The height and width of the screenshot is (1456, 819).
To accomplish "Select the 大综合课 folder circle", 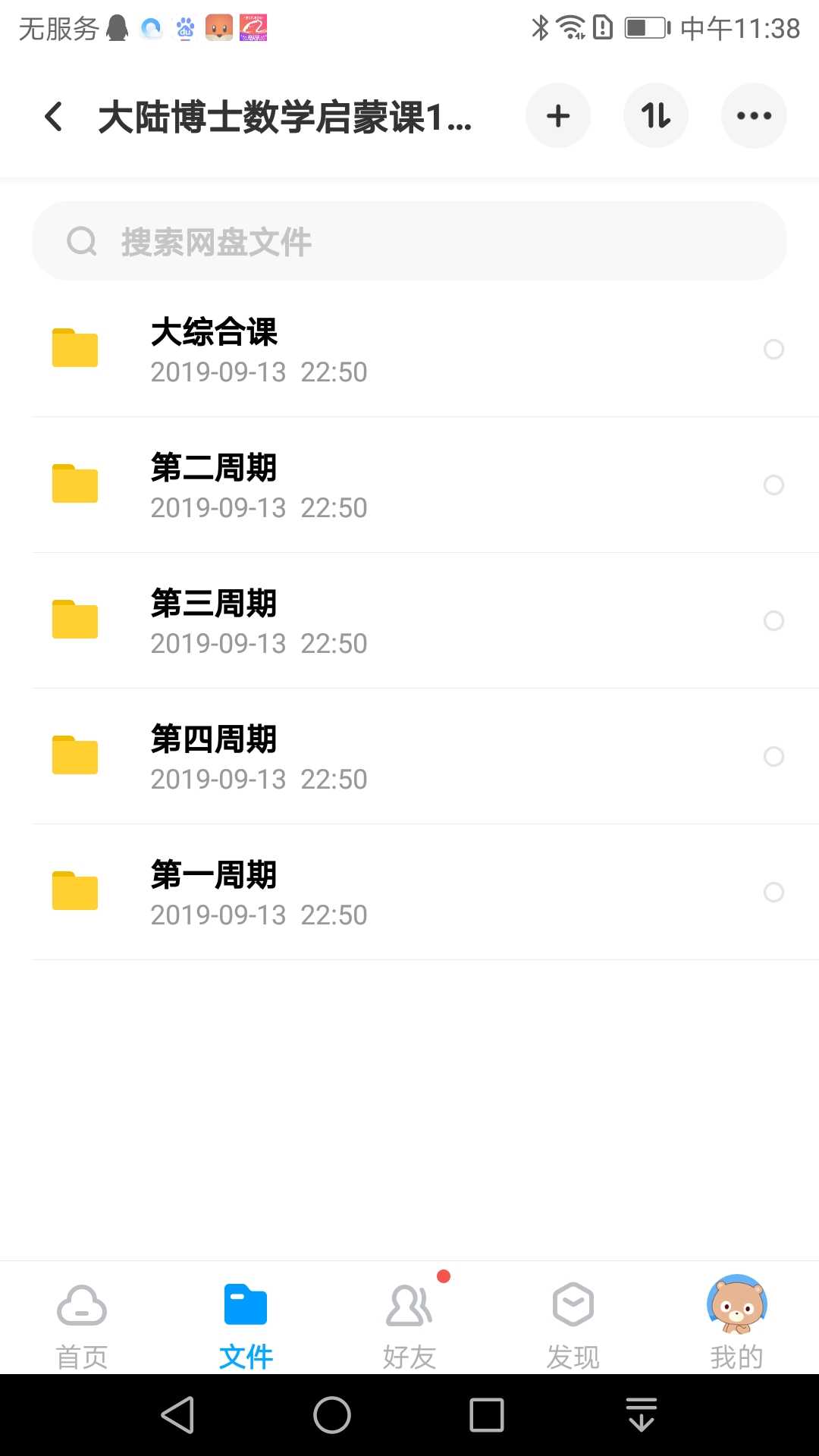I will click(x=773, y=349).
